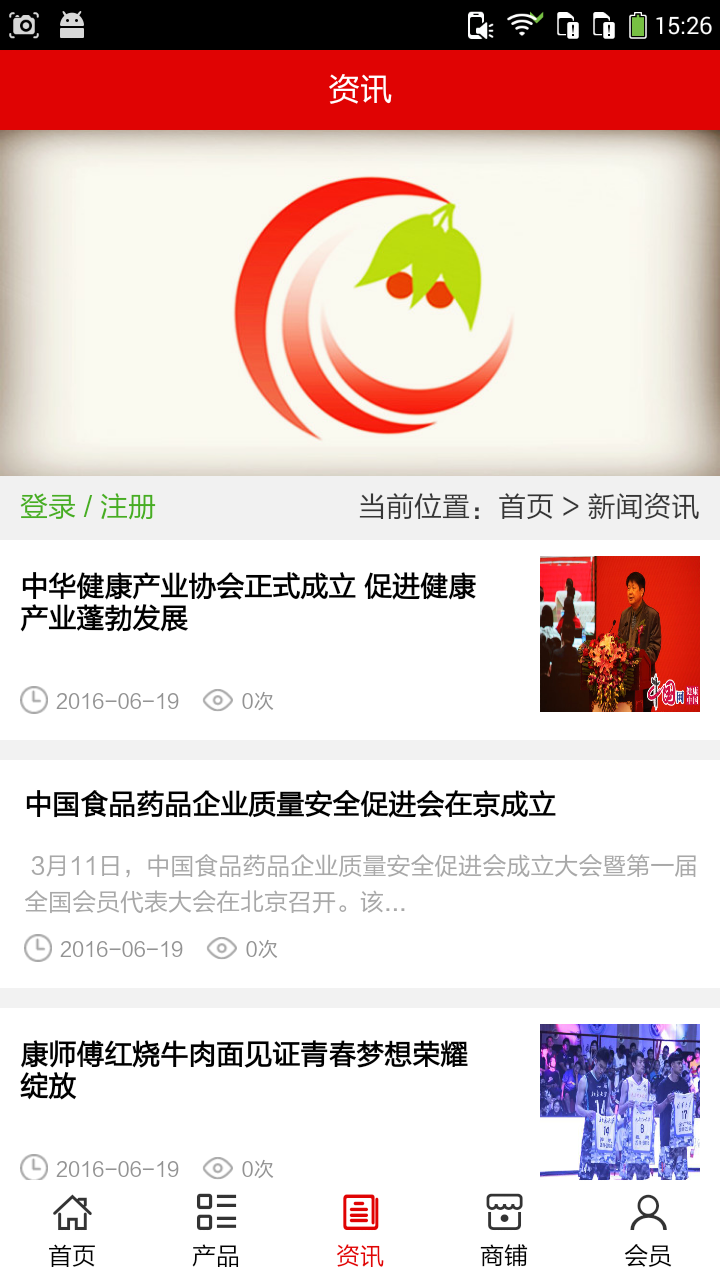
Task: Open the 登录 / 注册 login link
Action: (x=88, y=507)
